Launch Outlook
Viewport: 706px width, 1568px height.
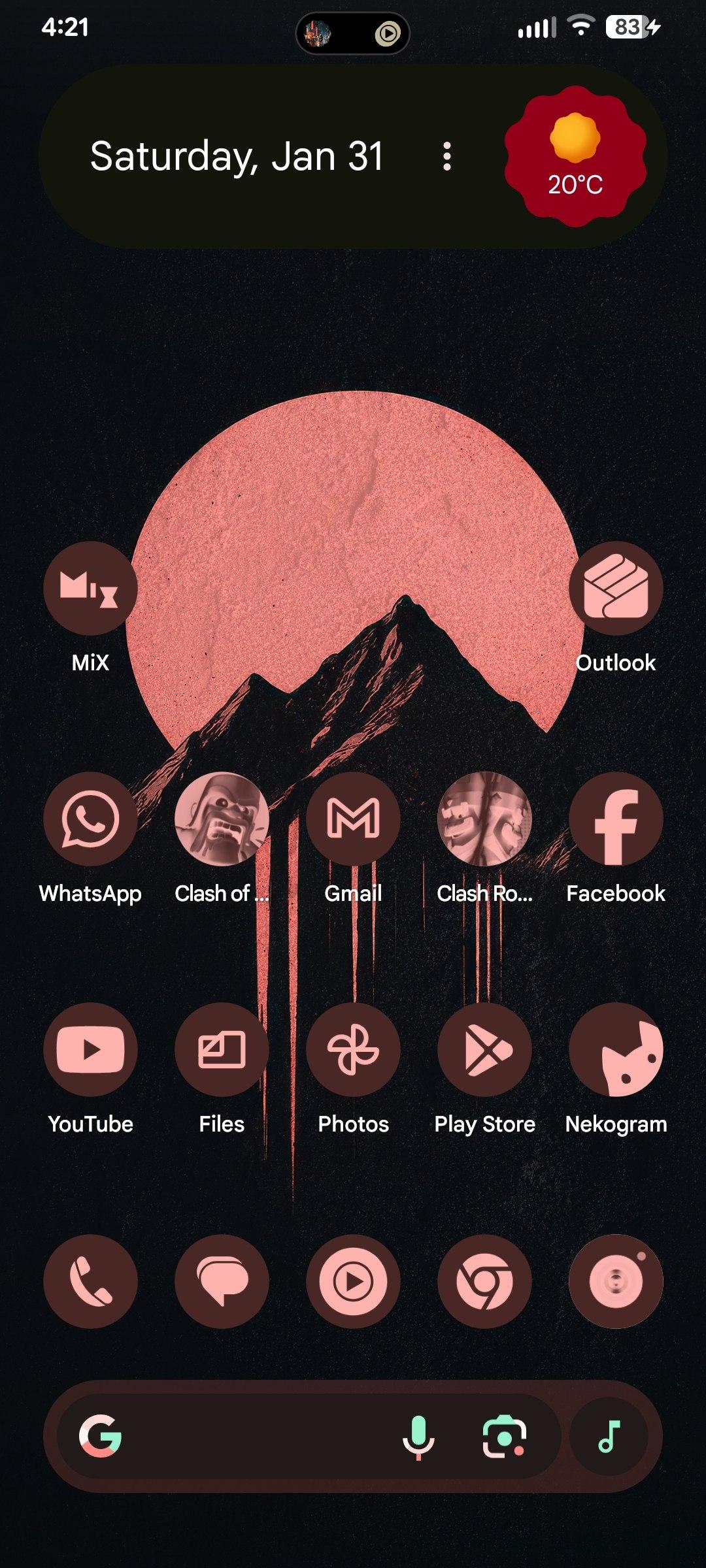pos(616,588)
